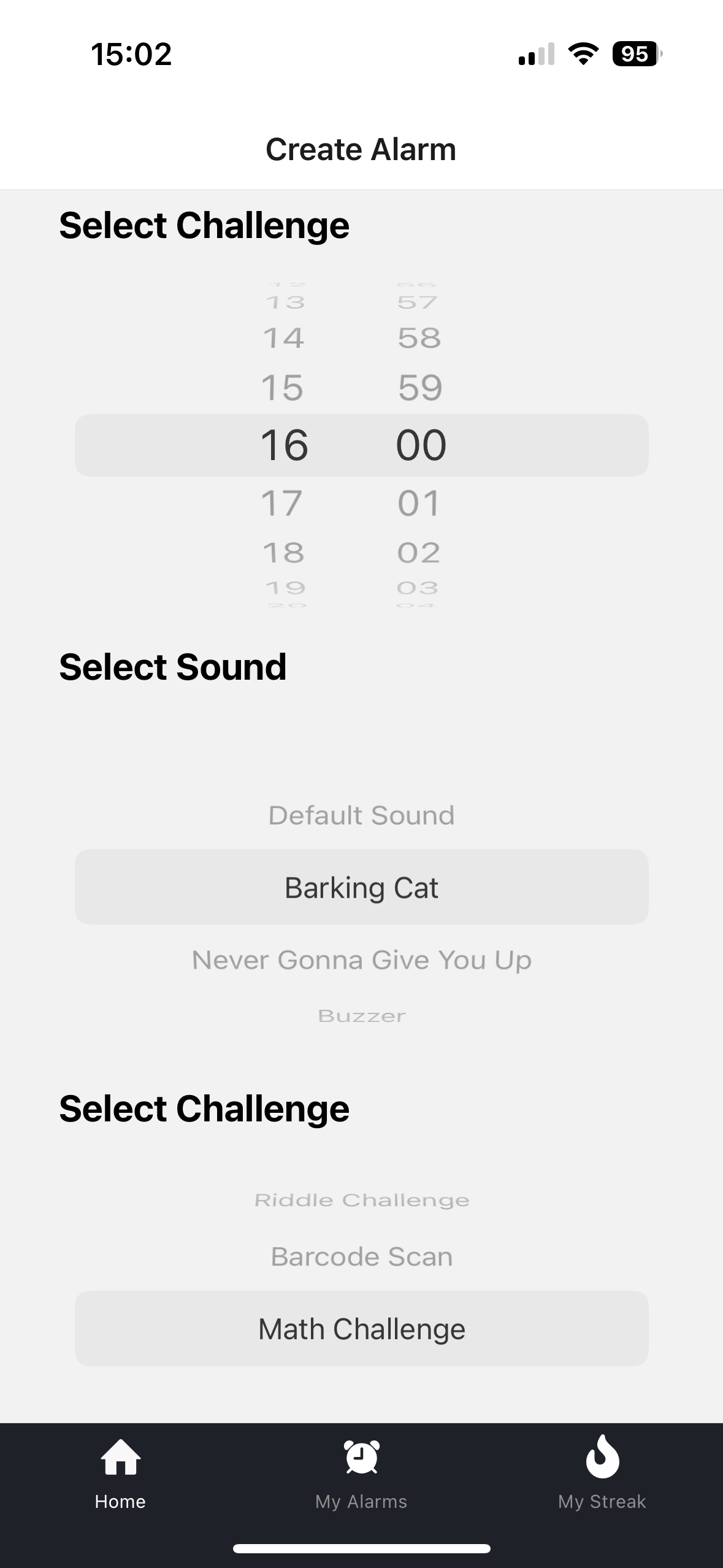The height and width of the screenshot is (1568, 723).
Task: Choose Never Gonna Give You Up sound
Action: [362, 960]
